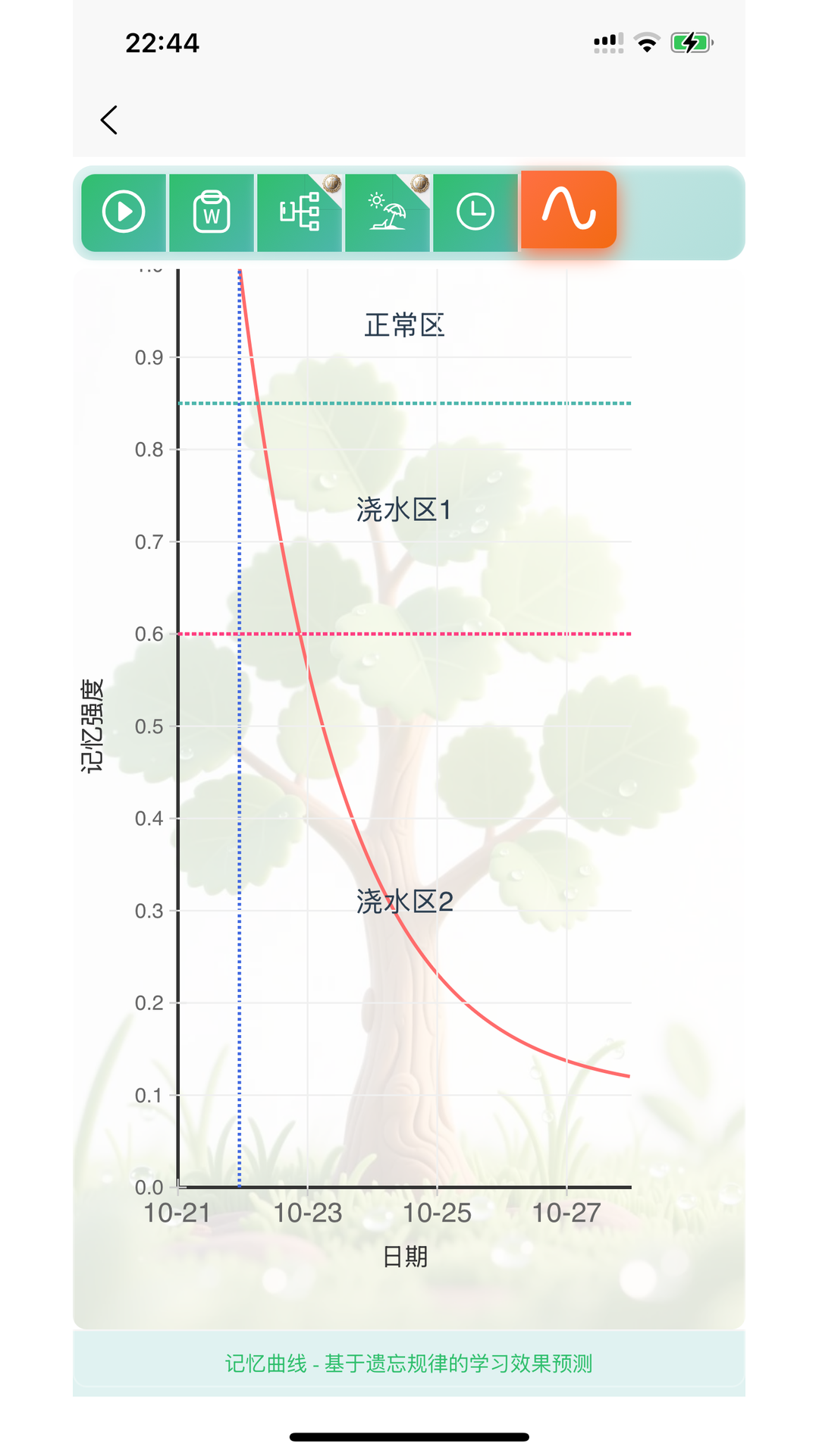Click the pink dashed threshold line at 0.6
819x1456 pixels.
click(x=455, y=633)
